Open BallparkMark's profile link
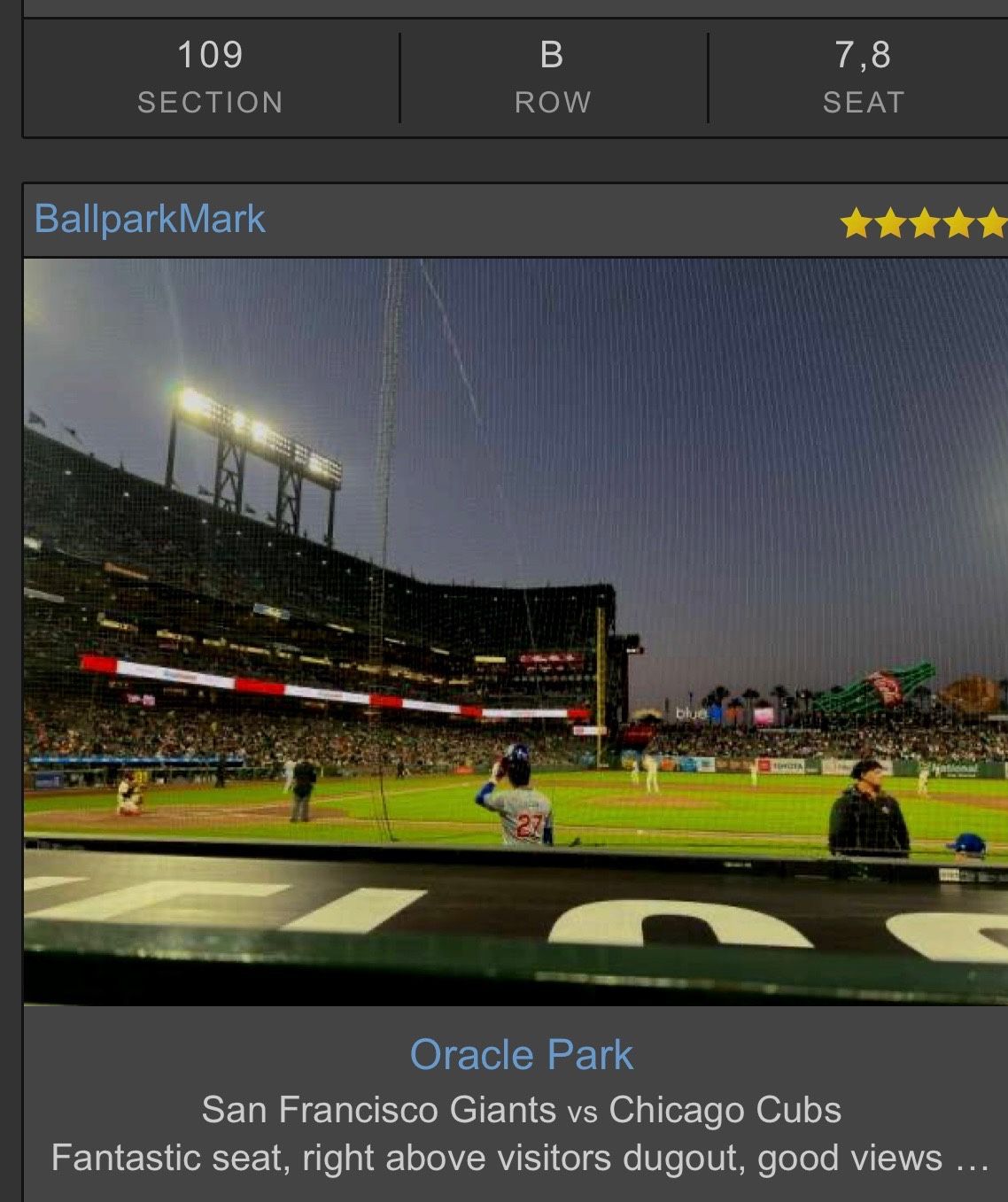Viewport: 1008px width, 1202px height. pyautogui.click(x=150, y=219)
